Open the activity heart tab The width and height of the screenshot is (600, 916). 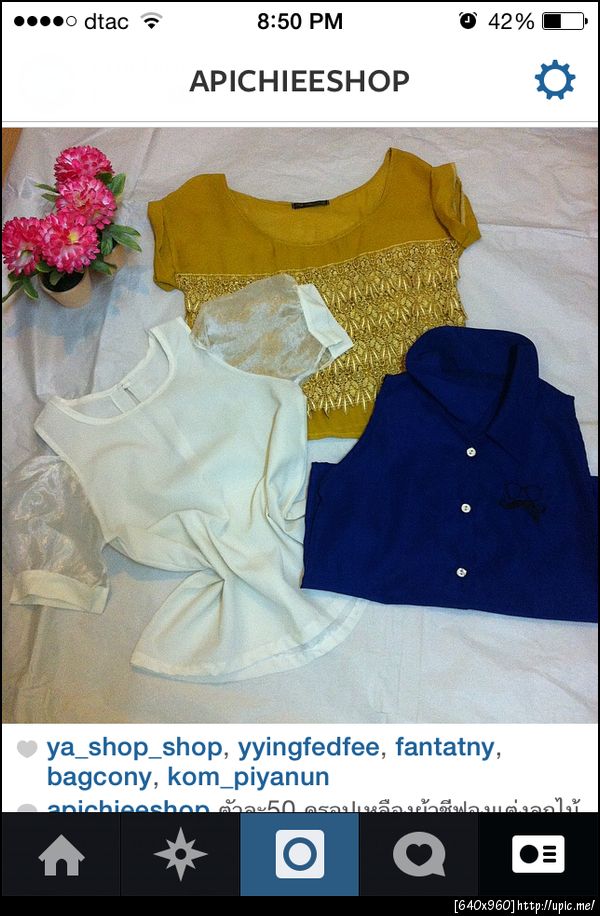click(x=419, y=855)
